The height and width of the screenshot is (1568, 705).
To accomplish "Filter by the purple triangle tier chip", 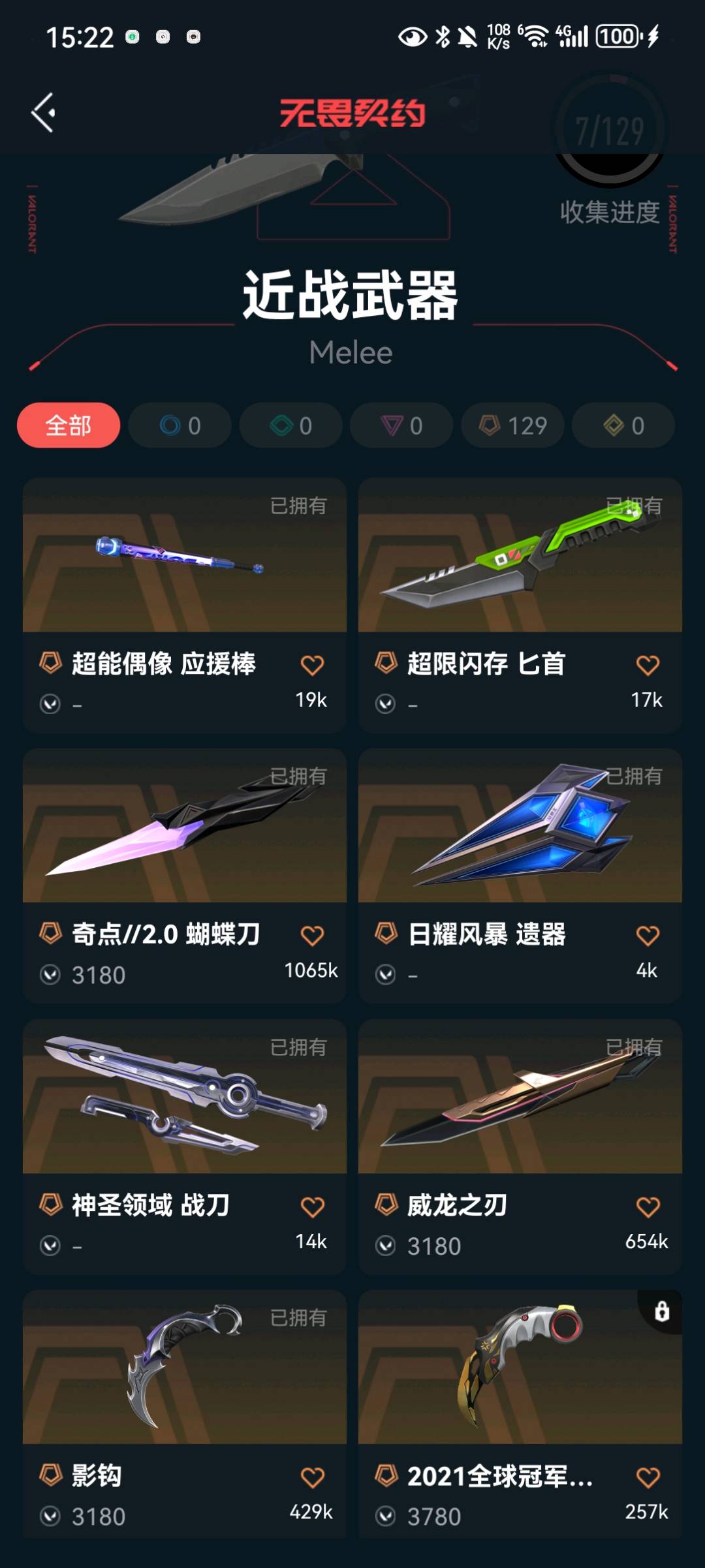I will pos(401,425).
